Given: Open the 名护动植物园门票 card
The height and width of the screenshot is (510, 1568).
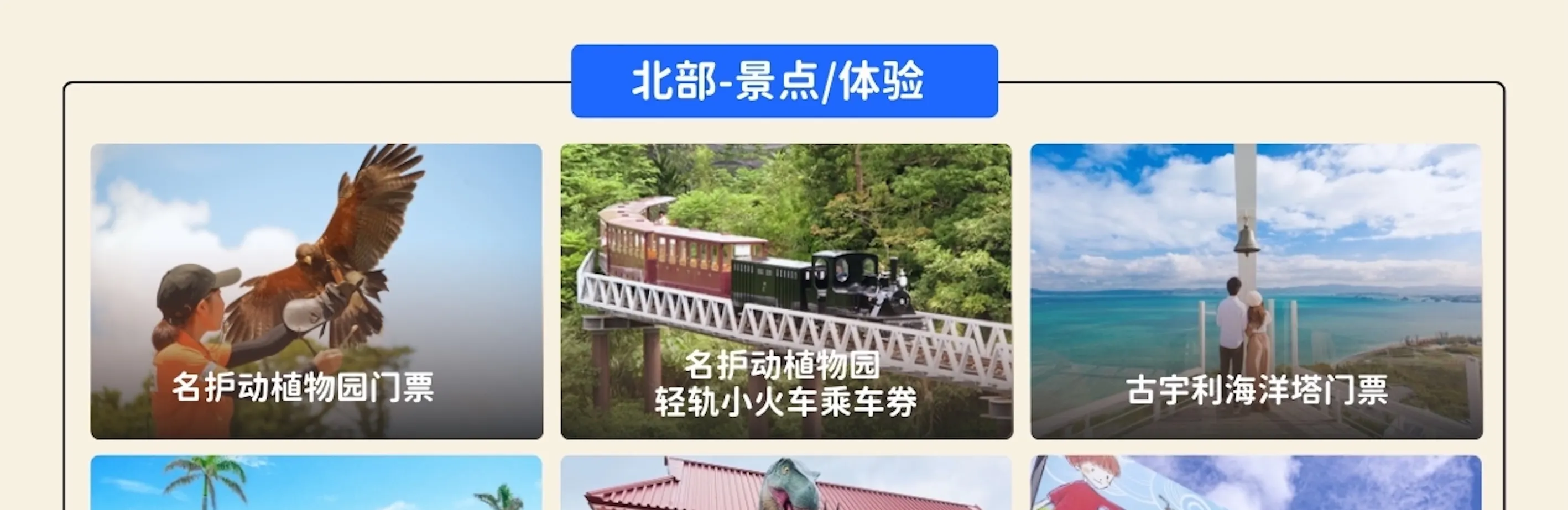Looking at the screenshot, I should coord(316,291).
